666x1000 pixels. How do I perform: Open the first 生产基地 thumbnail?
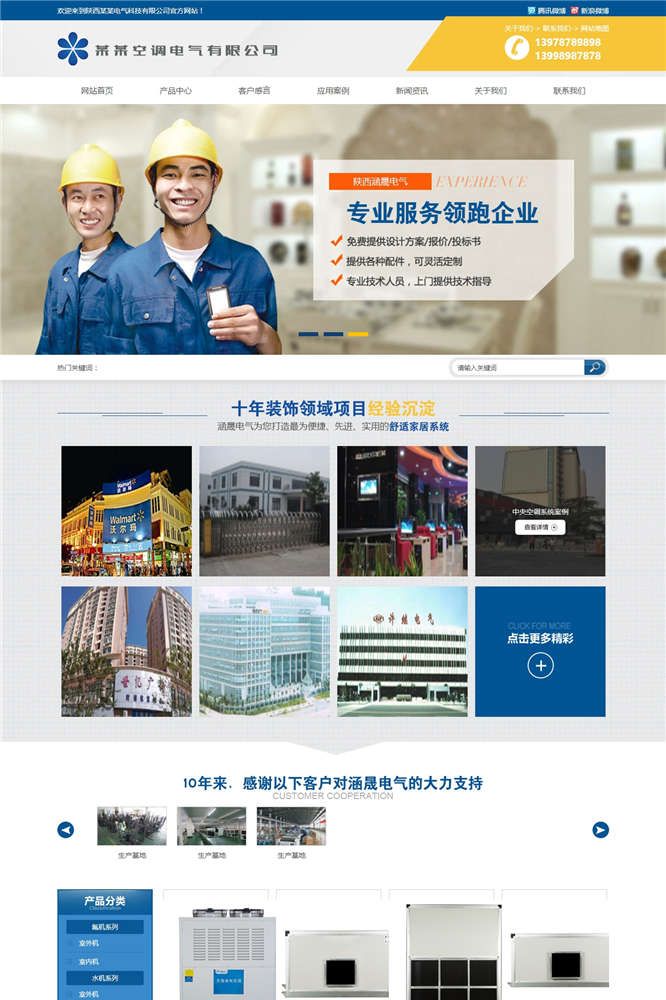coord(132,826)
